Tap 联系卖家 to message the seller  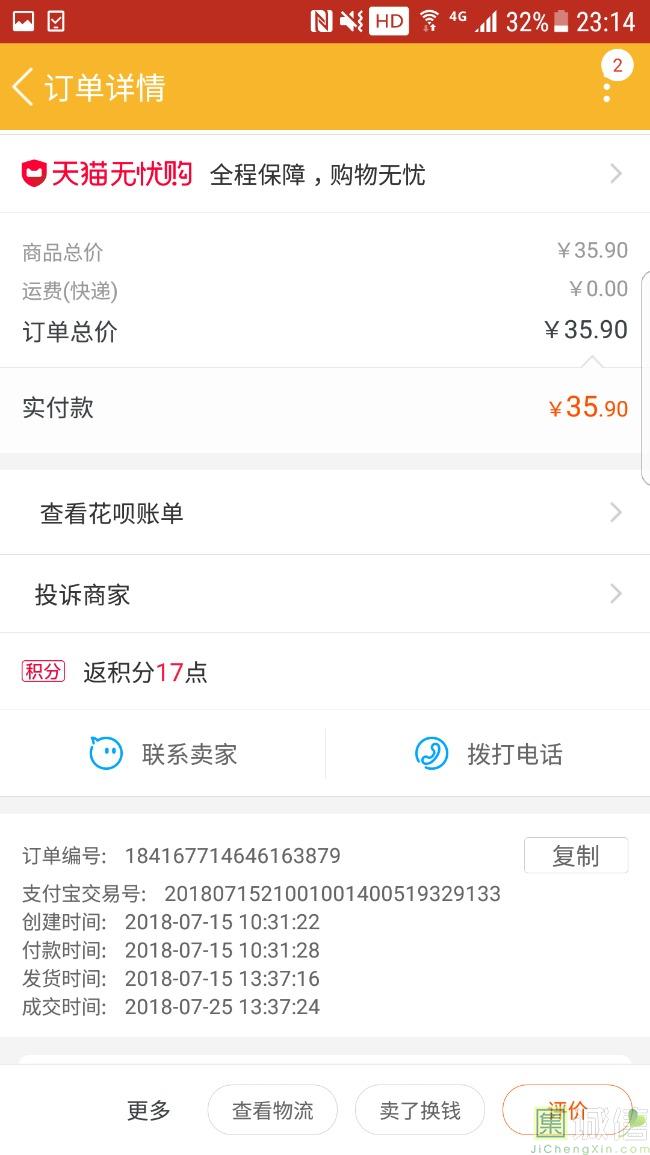tap(164, 754)
